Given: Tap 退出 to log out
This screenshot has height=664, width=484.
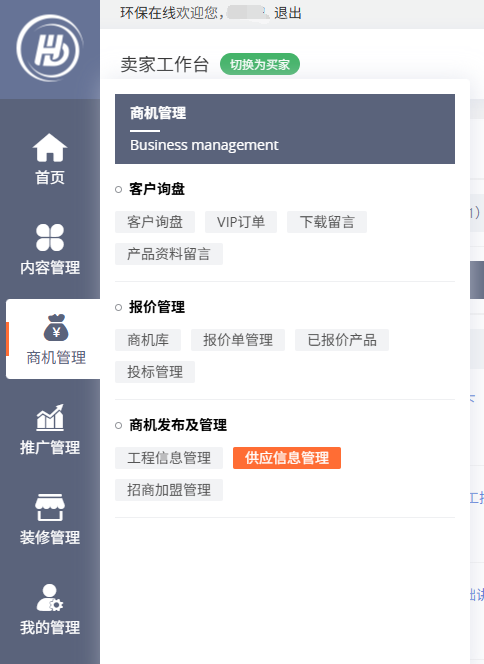Looking at the screenshot, I should [x=288, y=13].
